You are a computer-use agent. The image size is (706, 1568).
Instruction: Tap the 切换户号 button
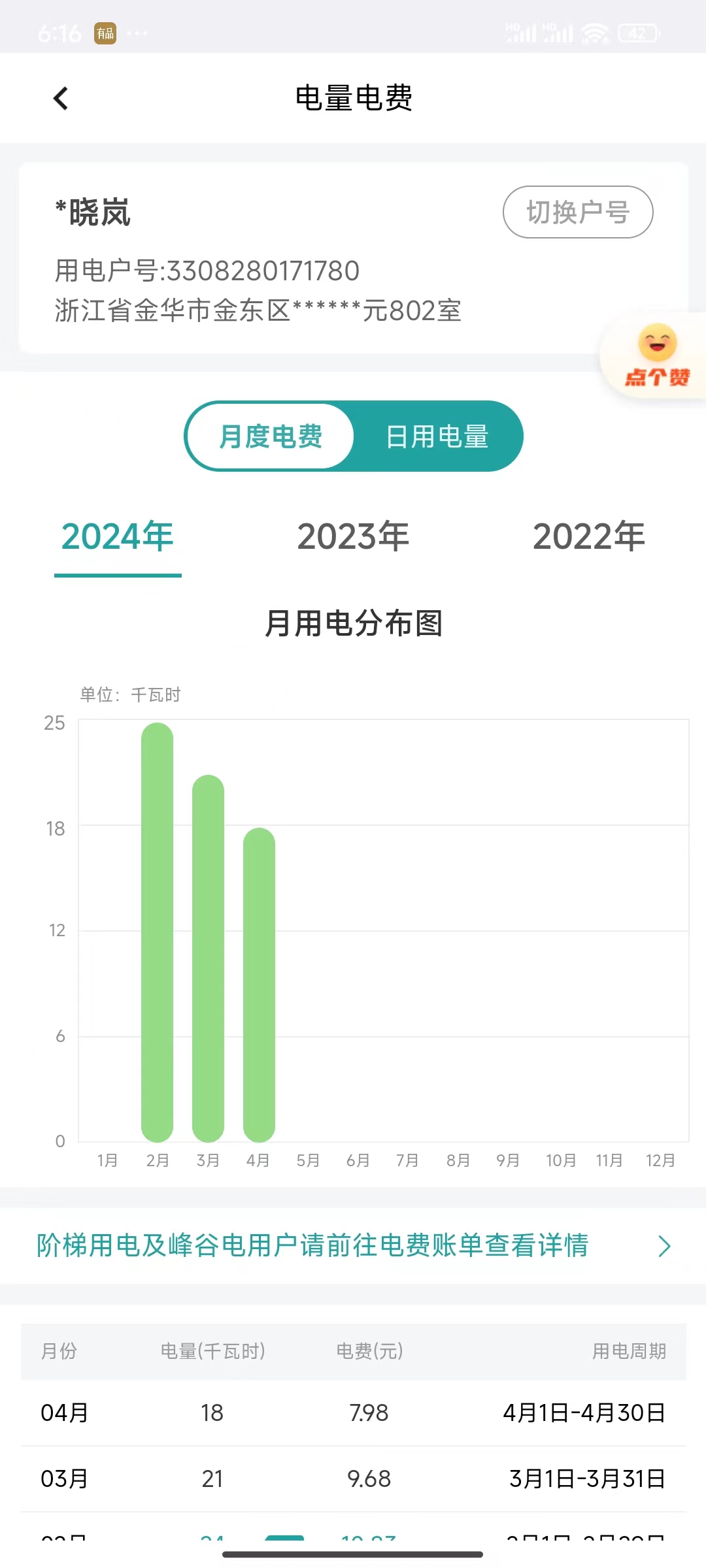click(x=578, y=212)
